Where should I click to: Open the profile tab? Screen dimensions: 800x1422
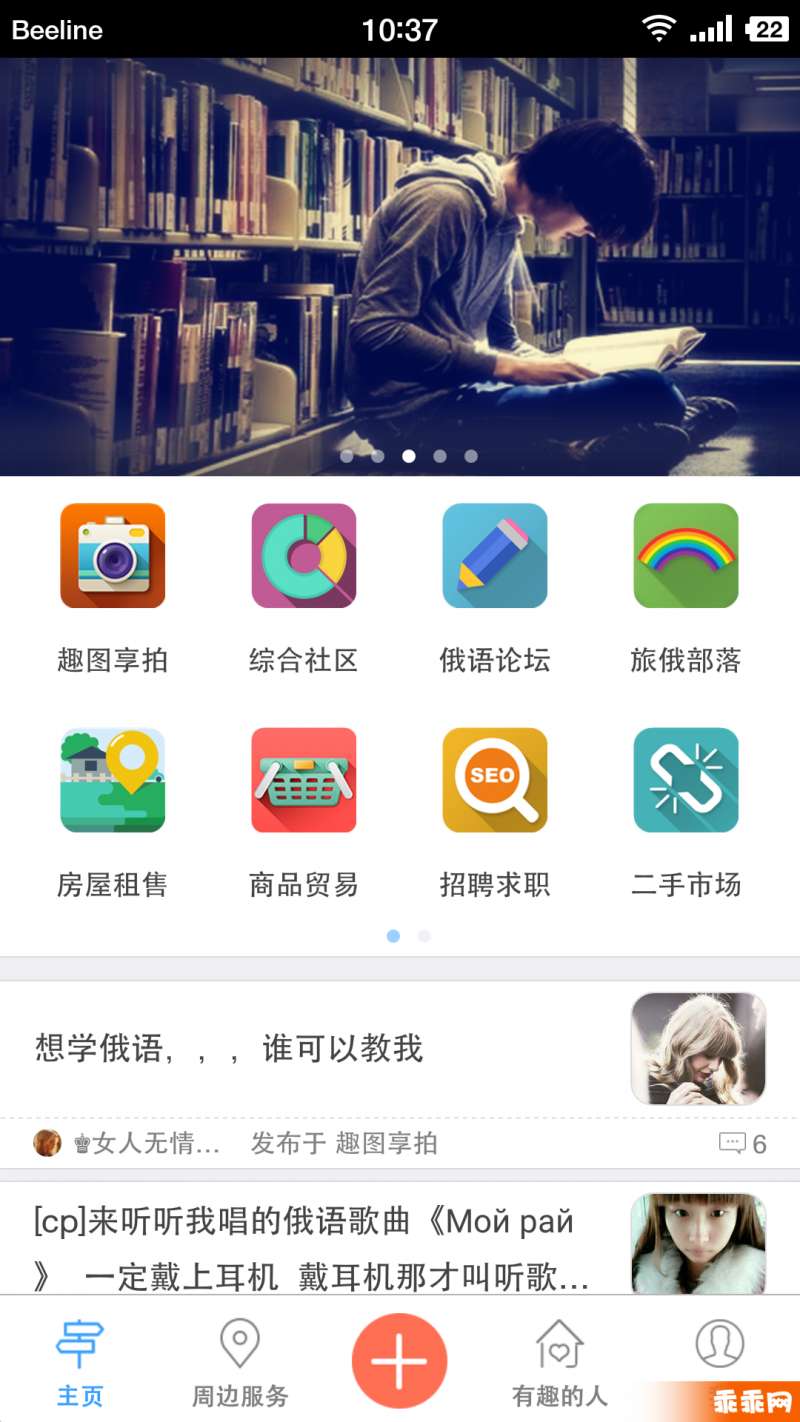(x=719, y=1345)
